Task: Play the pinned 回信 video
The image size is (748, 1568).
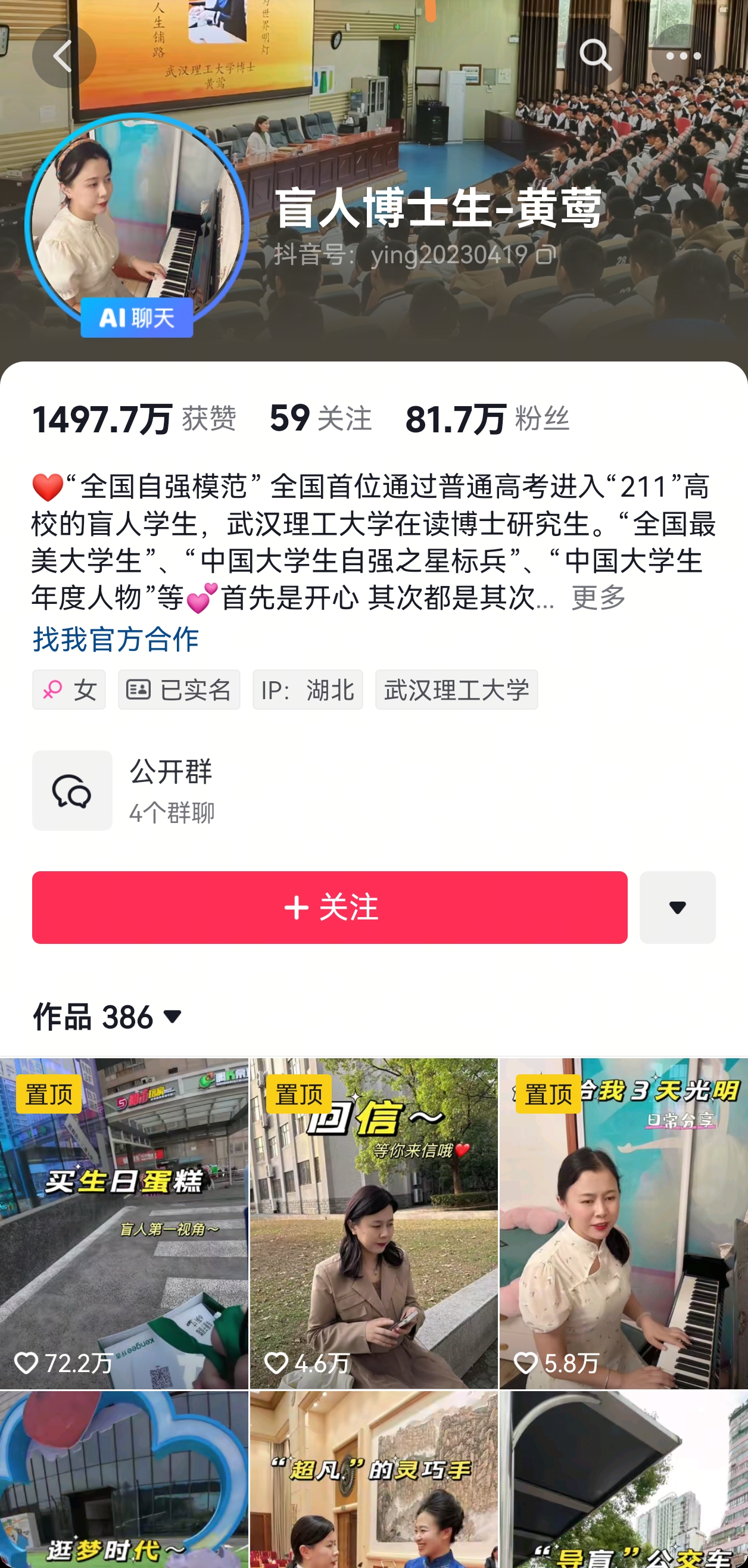Action: click(x=373, y=1223)
